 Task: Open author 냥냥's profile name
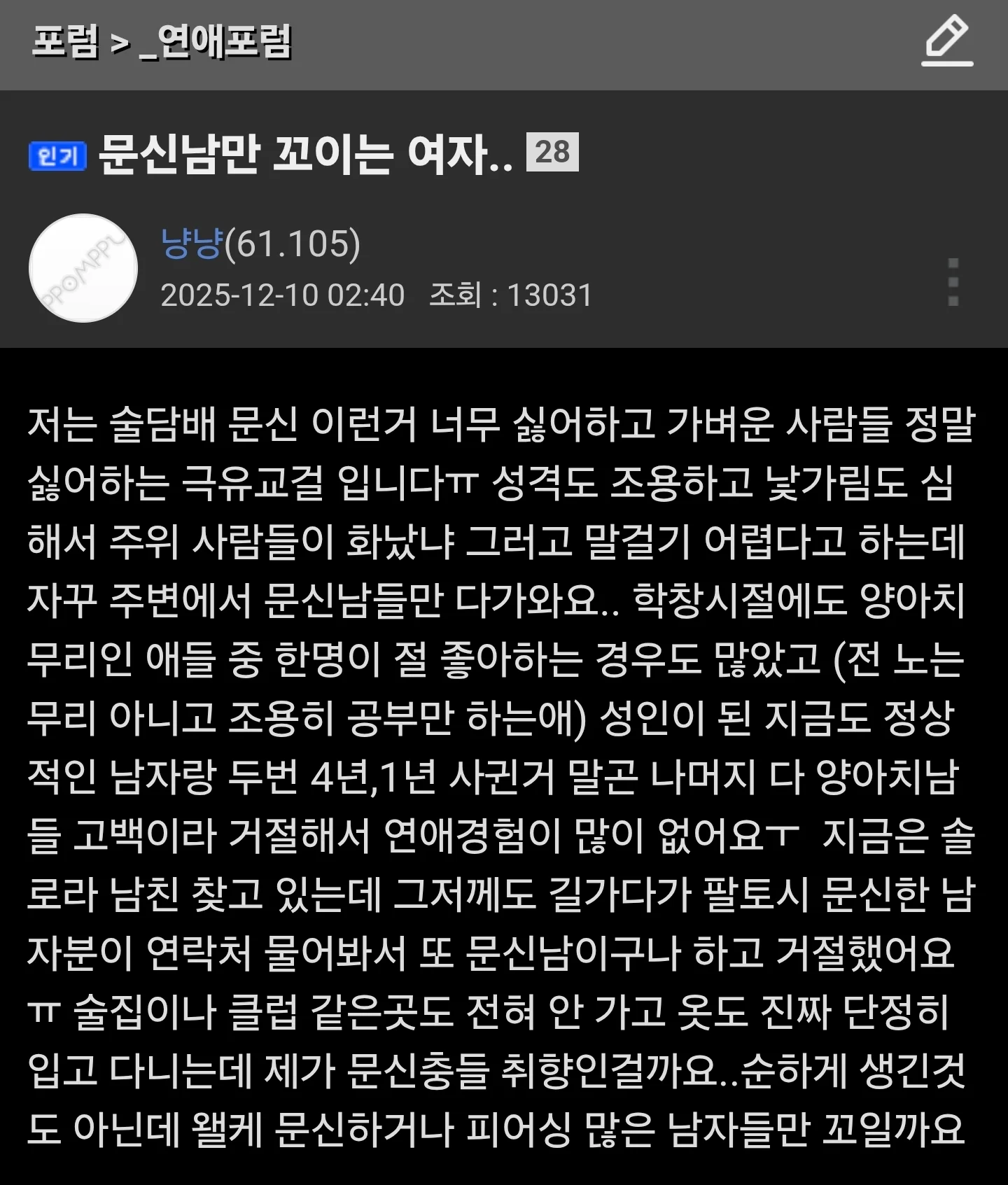192,244
